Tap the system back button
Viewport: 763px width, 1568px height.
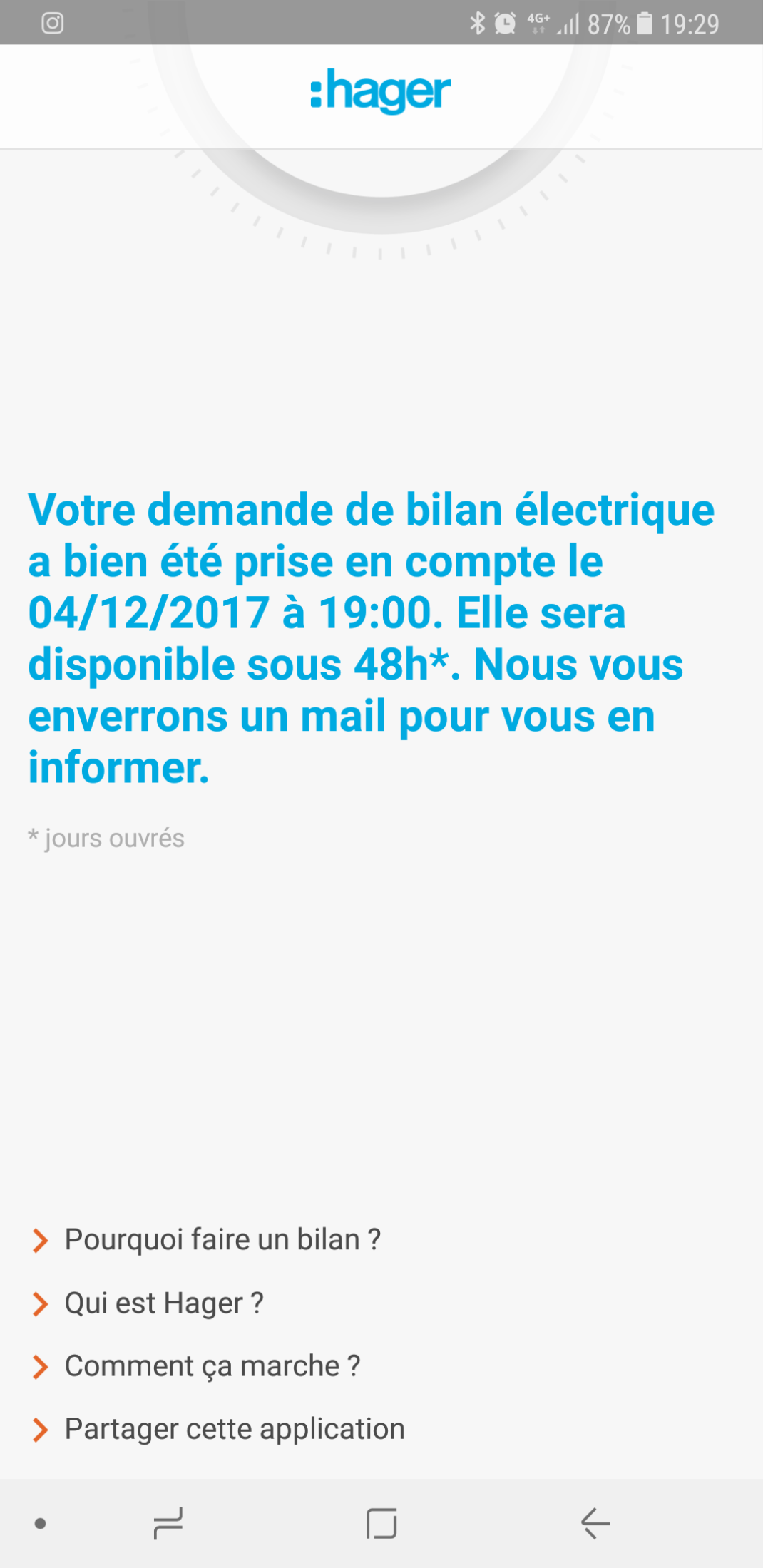pos(595,1524)
